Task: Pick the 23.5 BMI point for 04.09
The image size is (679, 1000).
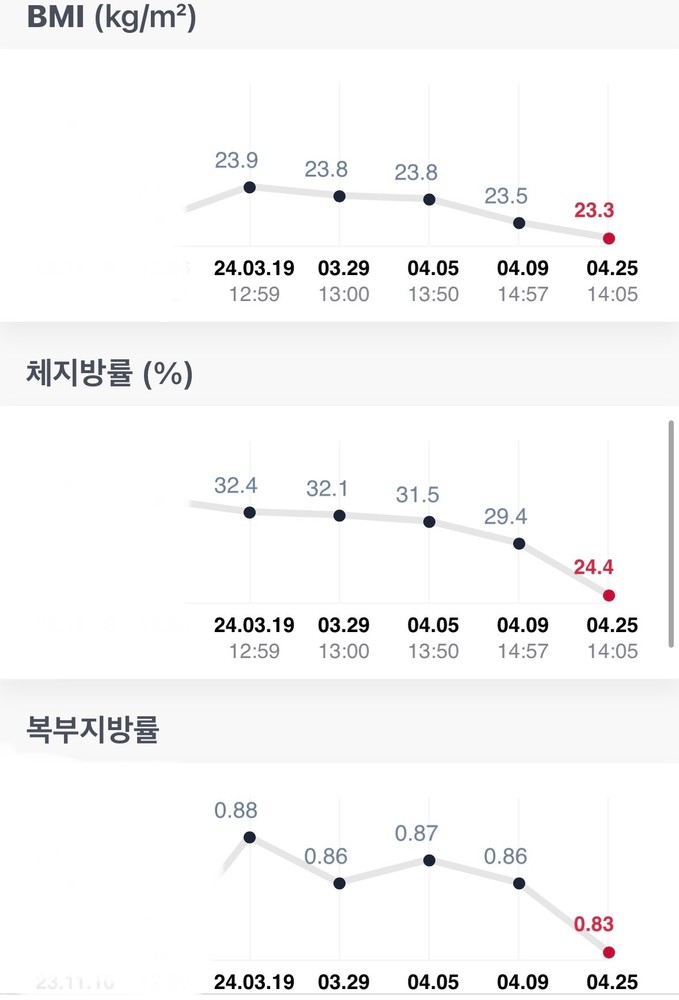Action: 519,223
